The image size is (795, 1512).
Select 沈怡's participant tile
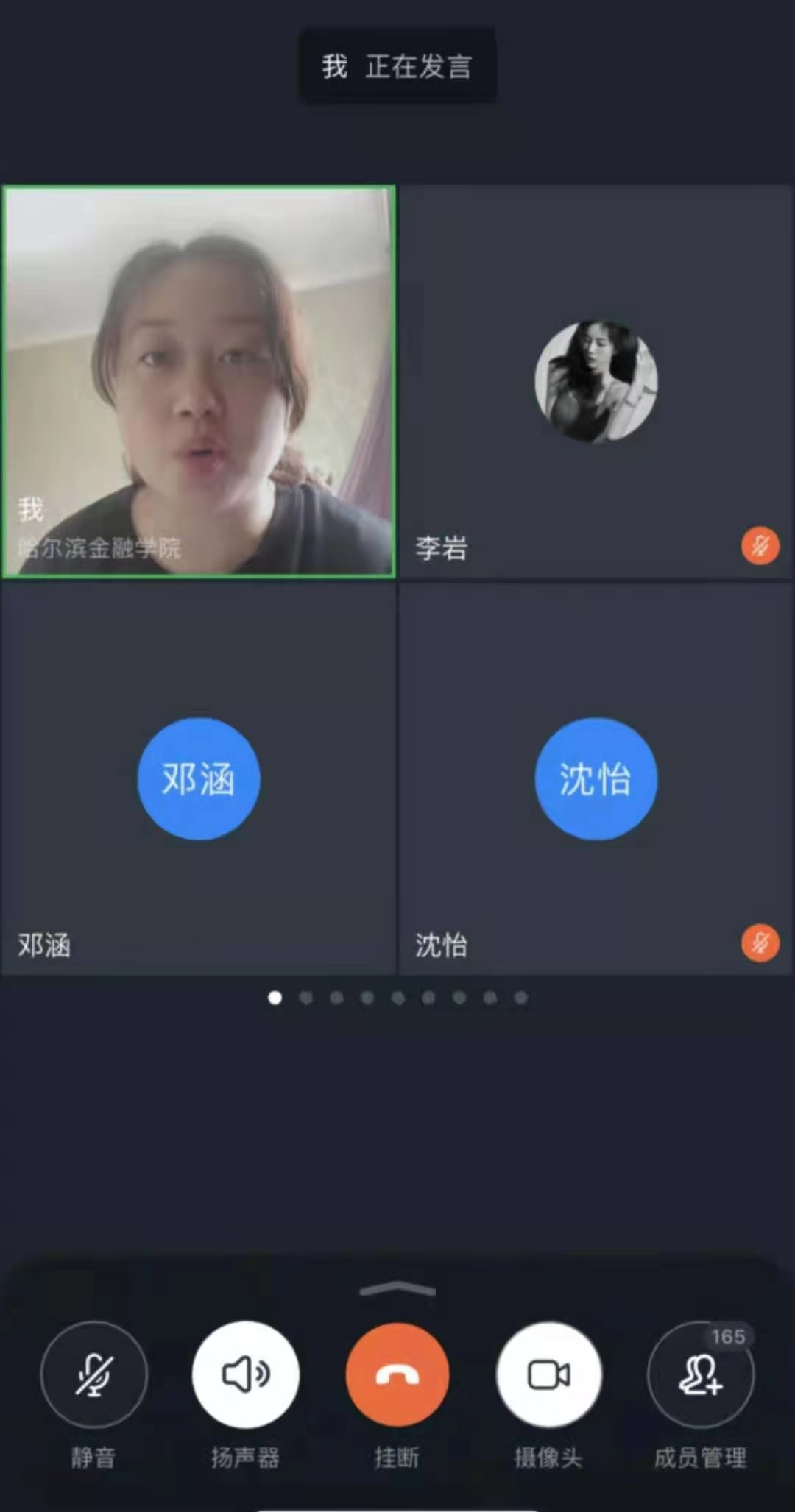pos(595,778)
